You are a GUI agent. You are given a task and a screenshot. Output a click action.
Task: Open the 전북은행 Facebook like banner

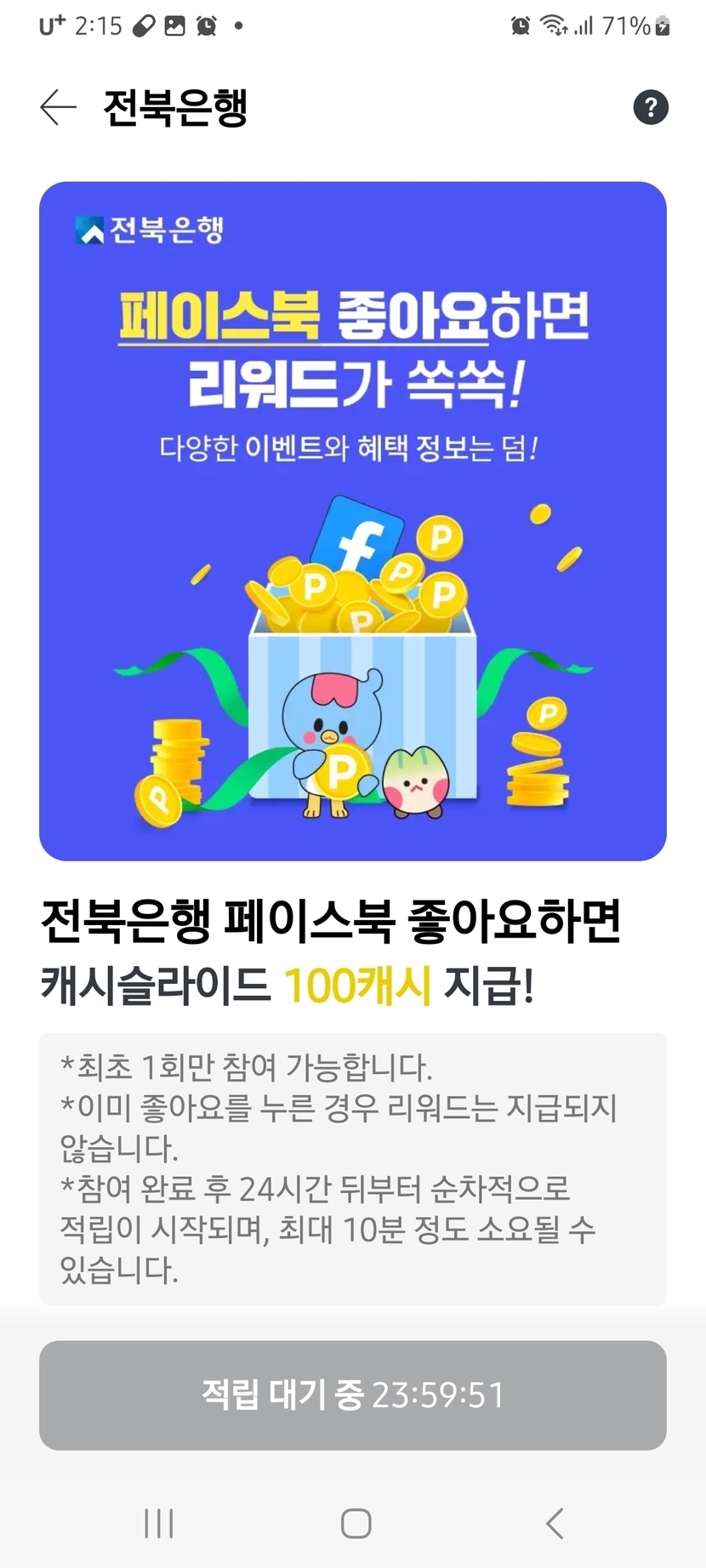pyautogui.click(x=352, y=520)
